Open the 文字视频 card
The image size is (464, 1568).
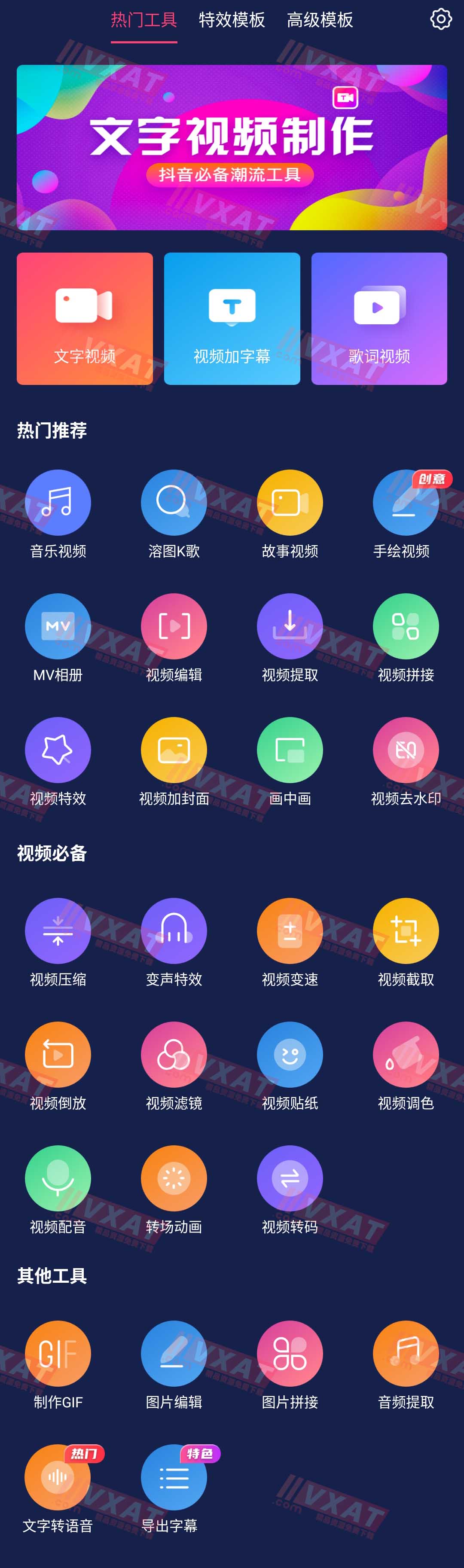[x=85, y=318]
